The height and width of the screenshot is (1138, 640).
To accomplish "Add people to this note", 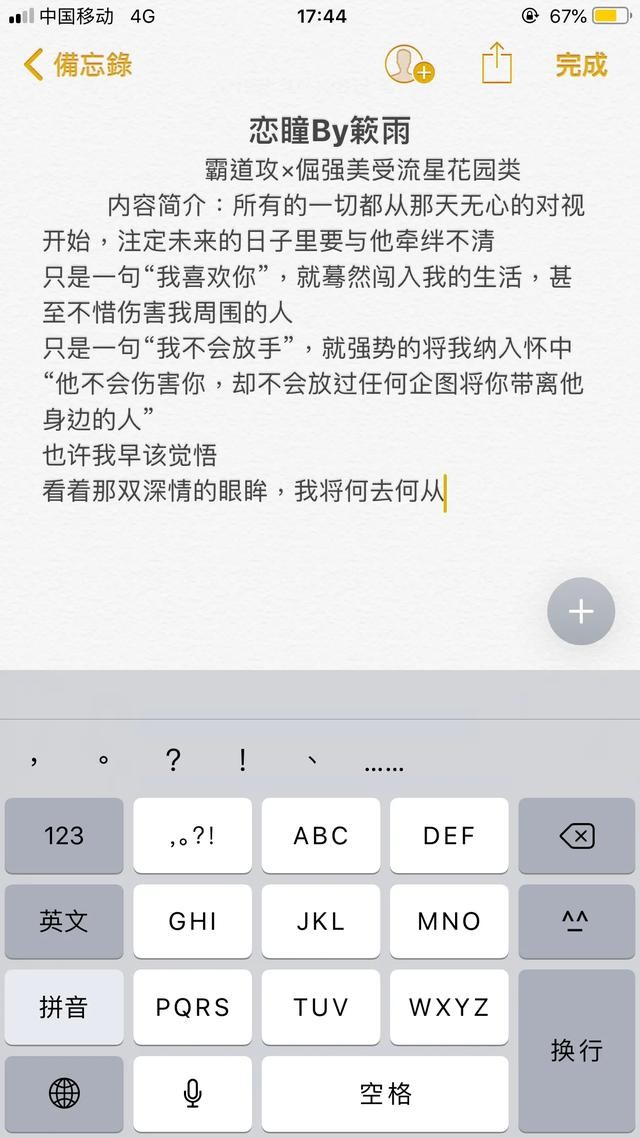I will click(408, 65).
